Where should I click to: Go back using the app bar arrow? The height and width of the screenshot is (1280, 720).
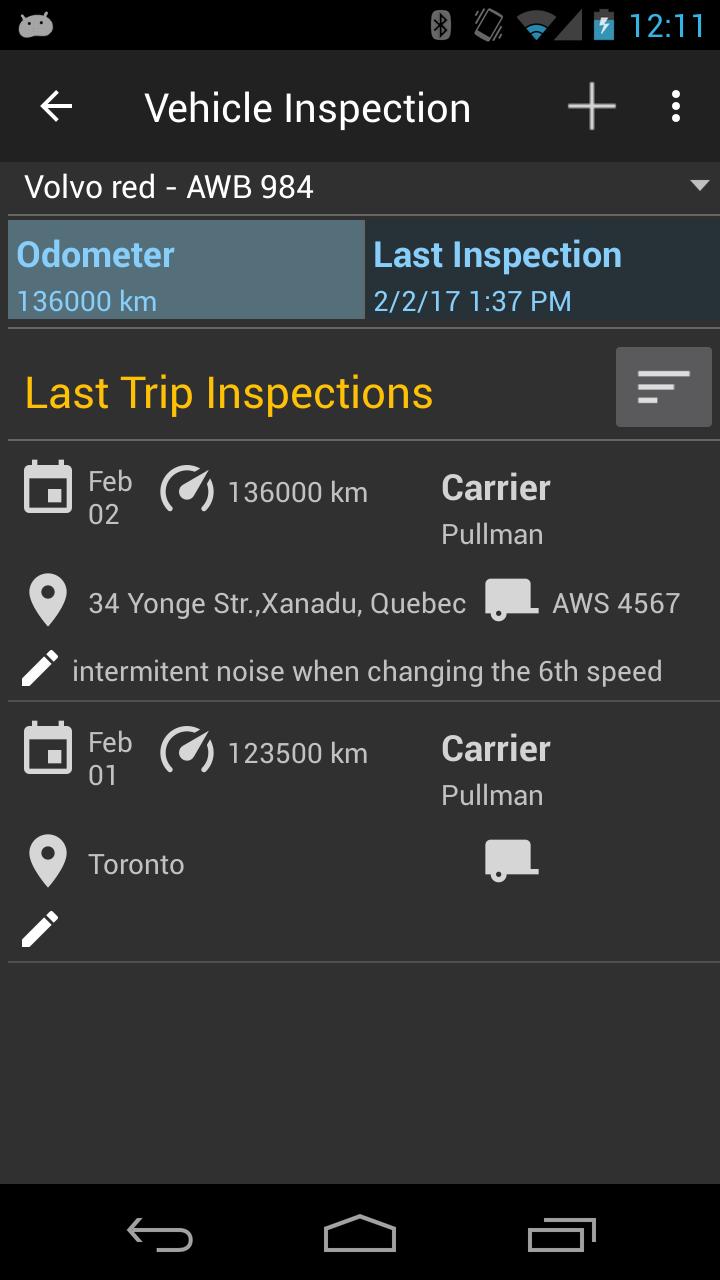point(56,107)
